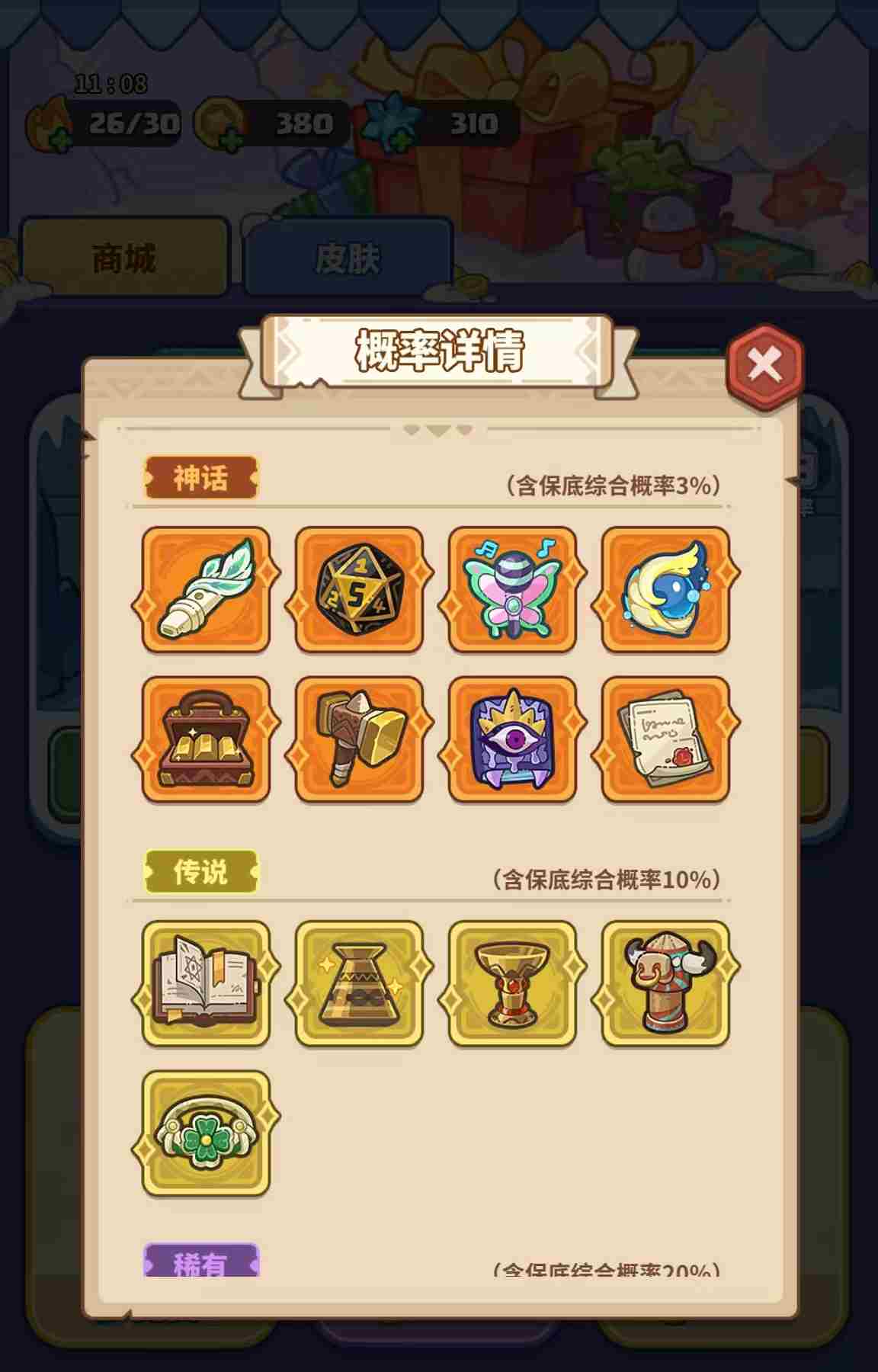The image size is (878, 1372).
Task: Open the golden chalice legendary item
Action: tap(512, 983)
